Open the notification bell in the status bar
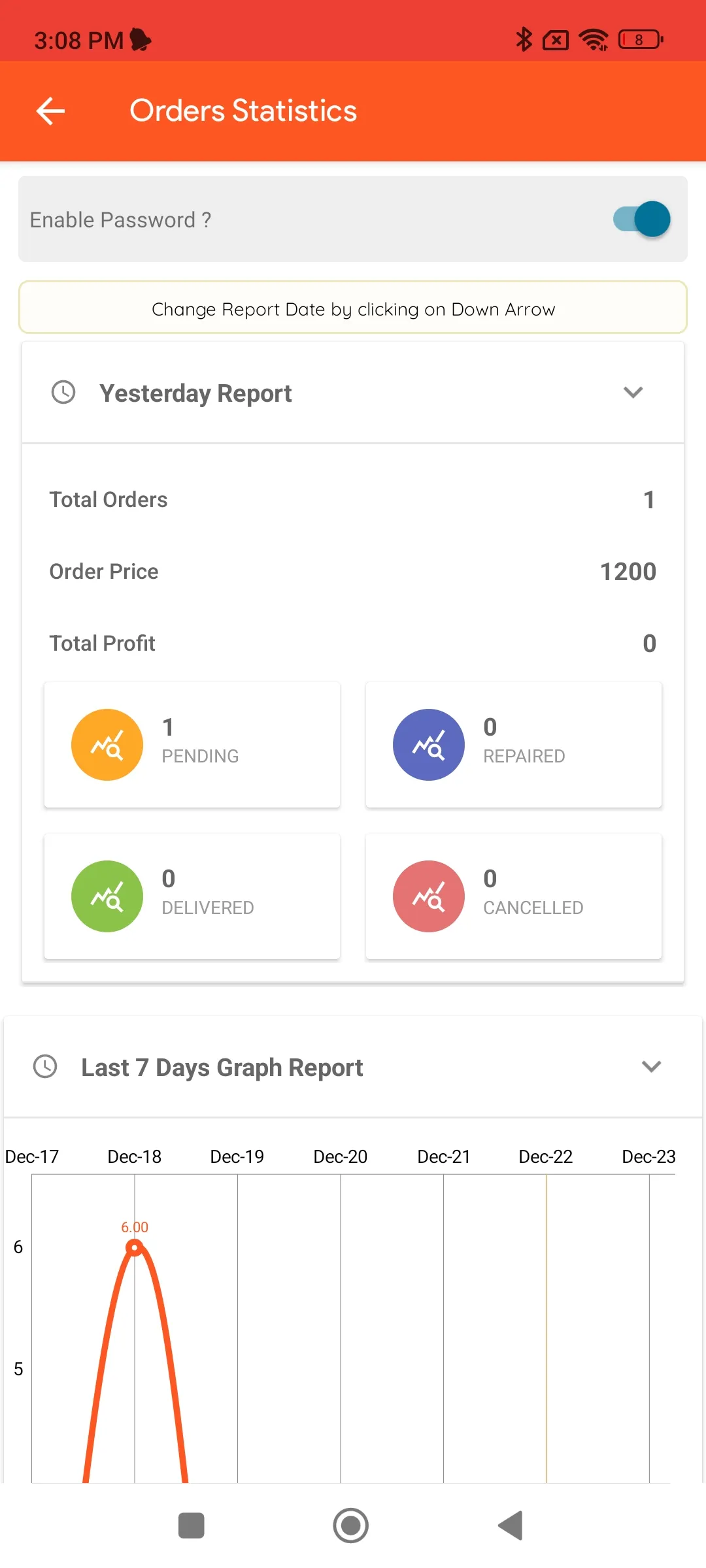The width and height of the screenshot is (706, 1568). pos(139,40)
